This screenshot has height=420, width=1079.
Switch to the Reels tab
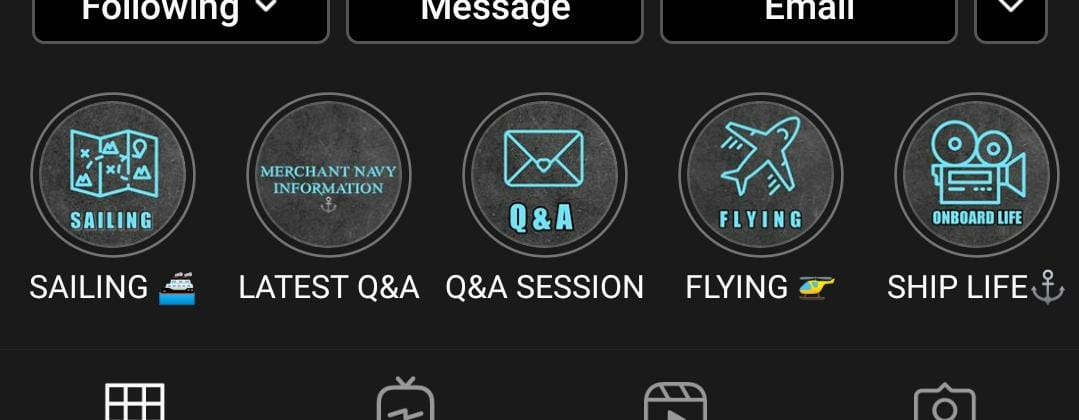tap(675, 402)
